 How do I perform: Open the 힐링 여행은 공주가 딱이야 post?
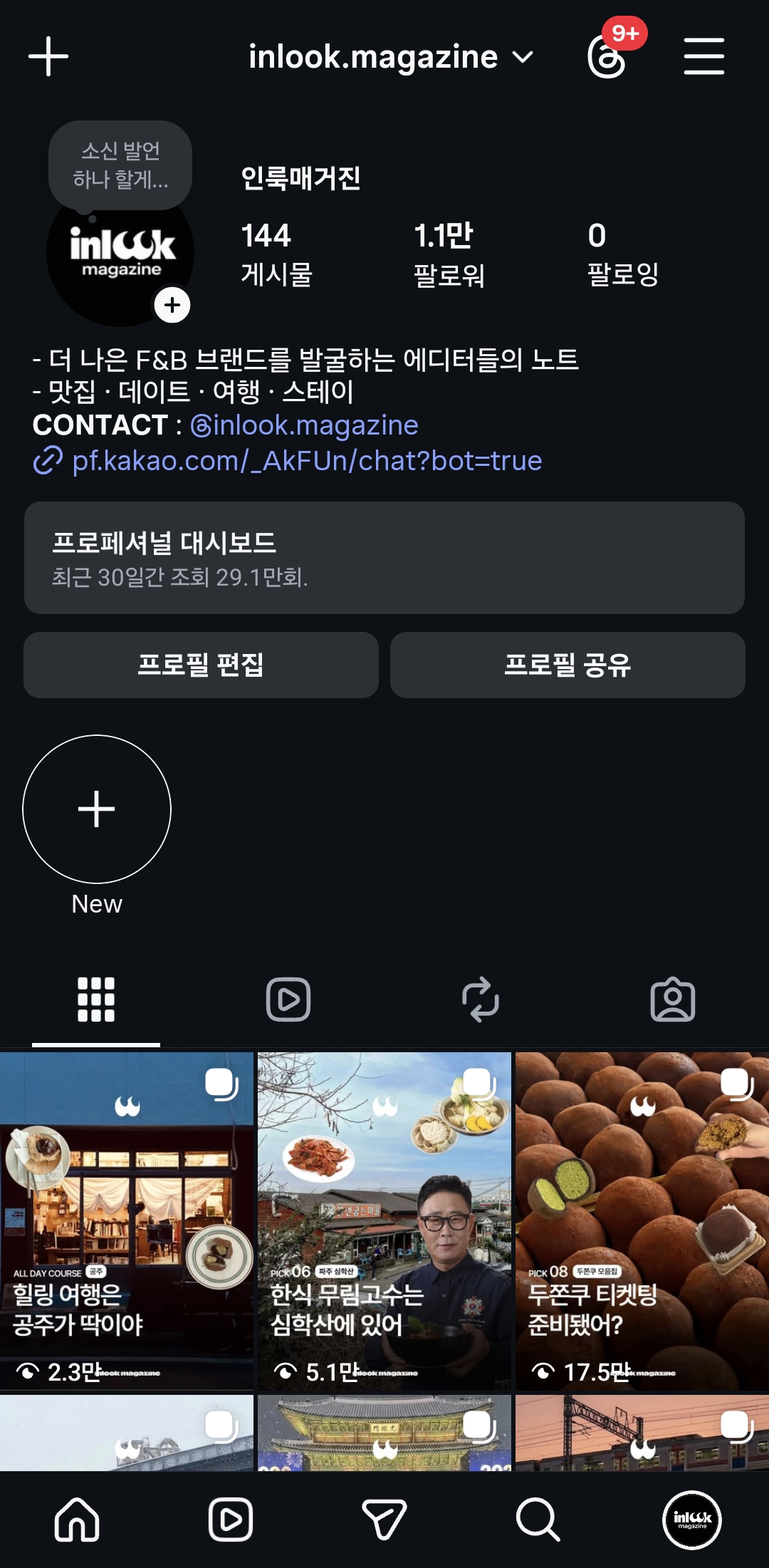(127, 1220)
